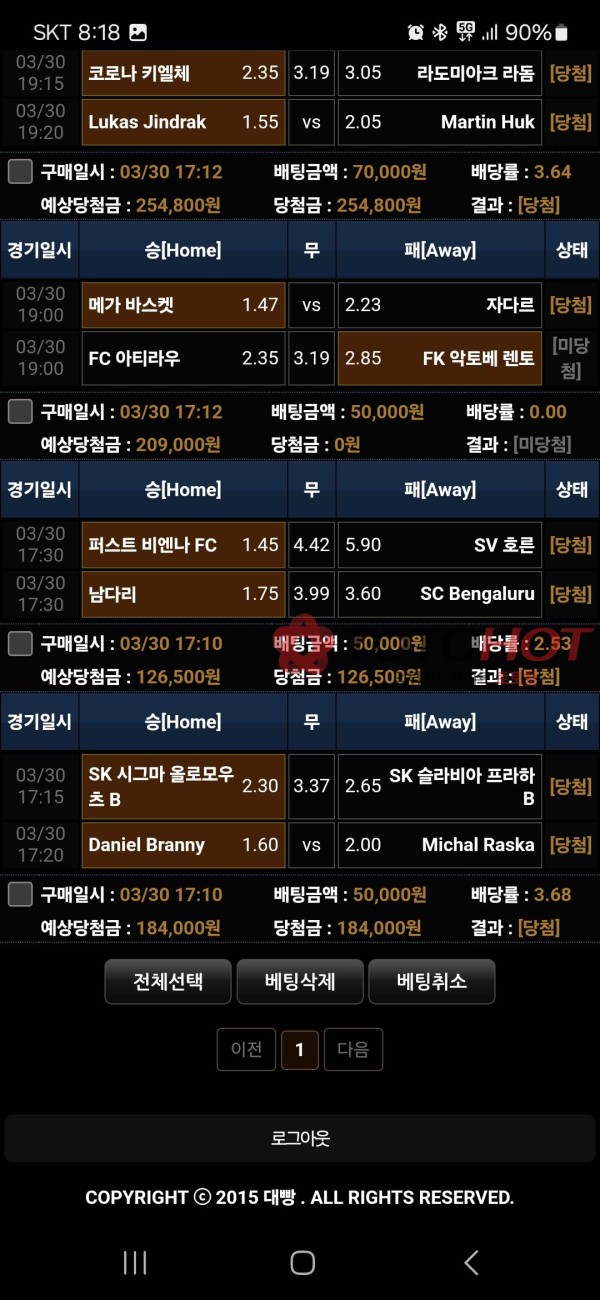Tick the checkbox for the 126,500원 bet
Screen dimensions: 600x1300
pos(20,643)
